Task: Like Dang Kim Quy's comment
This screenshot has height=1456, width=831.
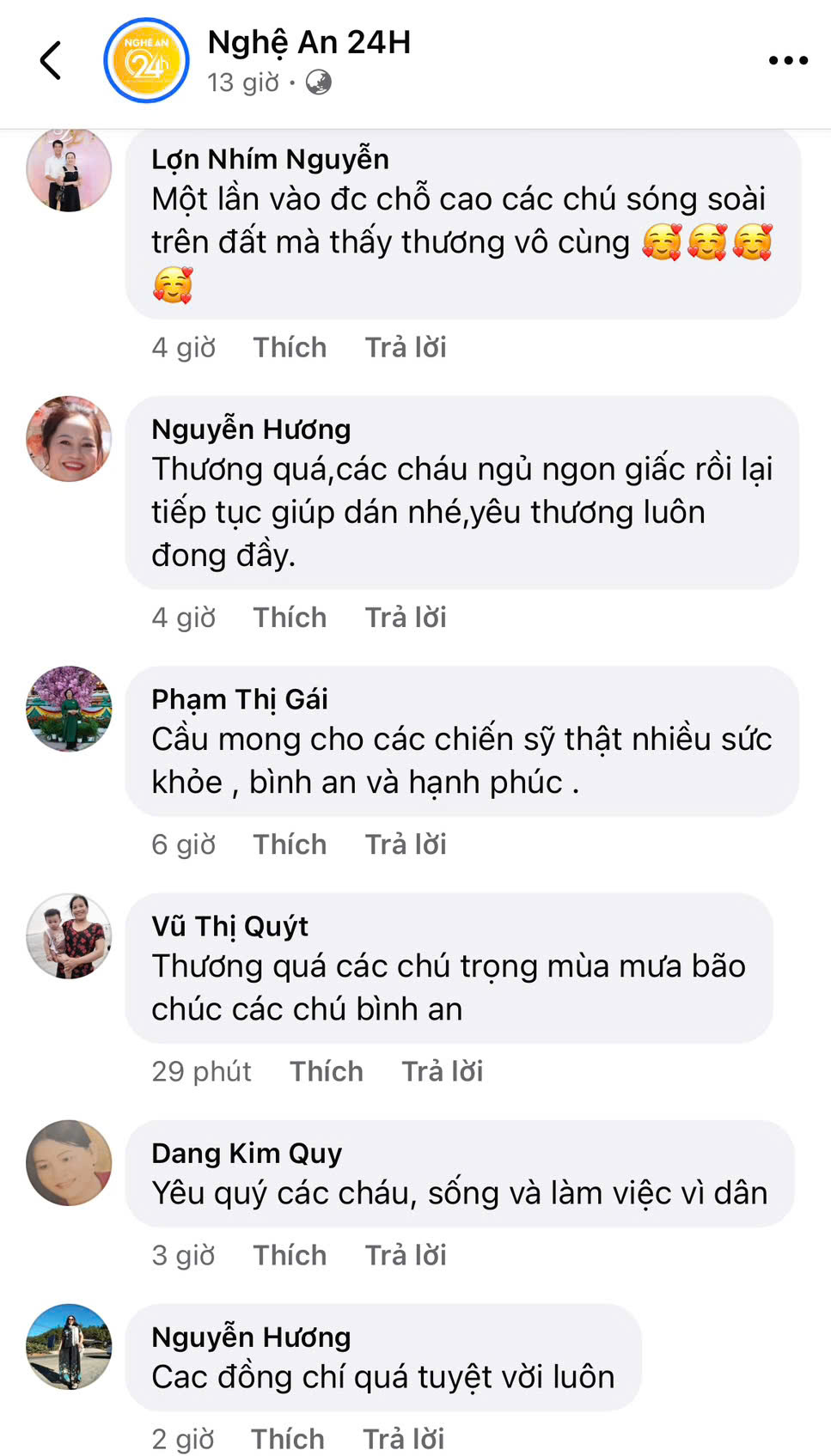Action: coord(290,1255)
